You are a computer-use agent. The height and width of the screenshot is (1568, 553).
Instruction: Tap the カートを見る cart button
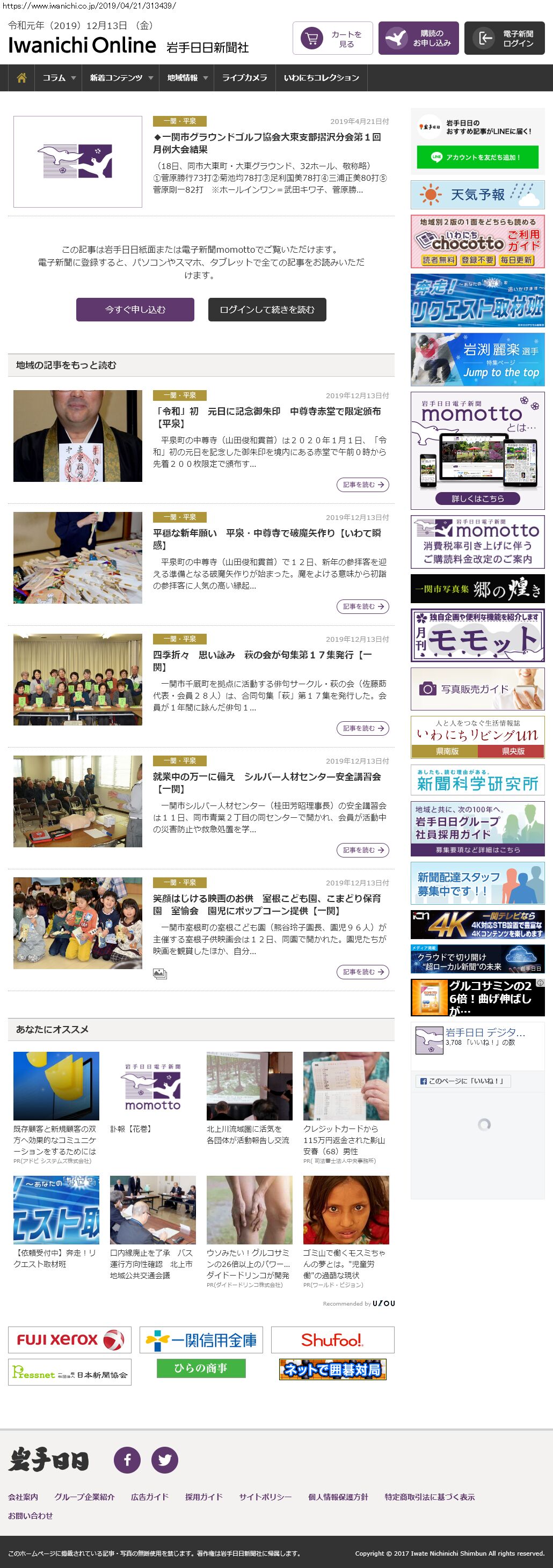(332, 38)
